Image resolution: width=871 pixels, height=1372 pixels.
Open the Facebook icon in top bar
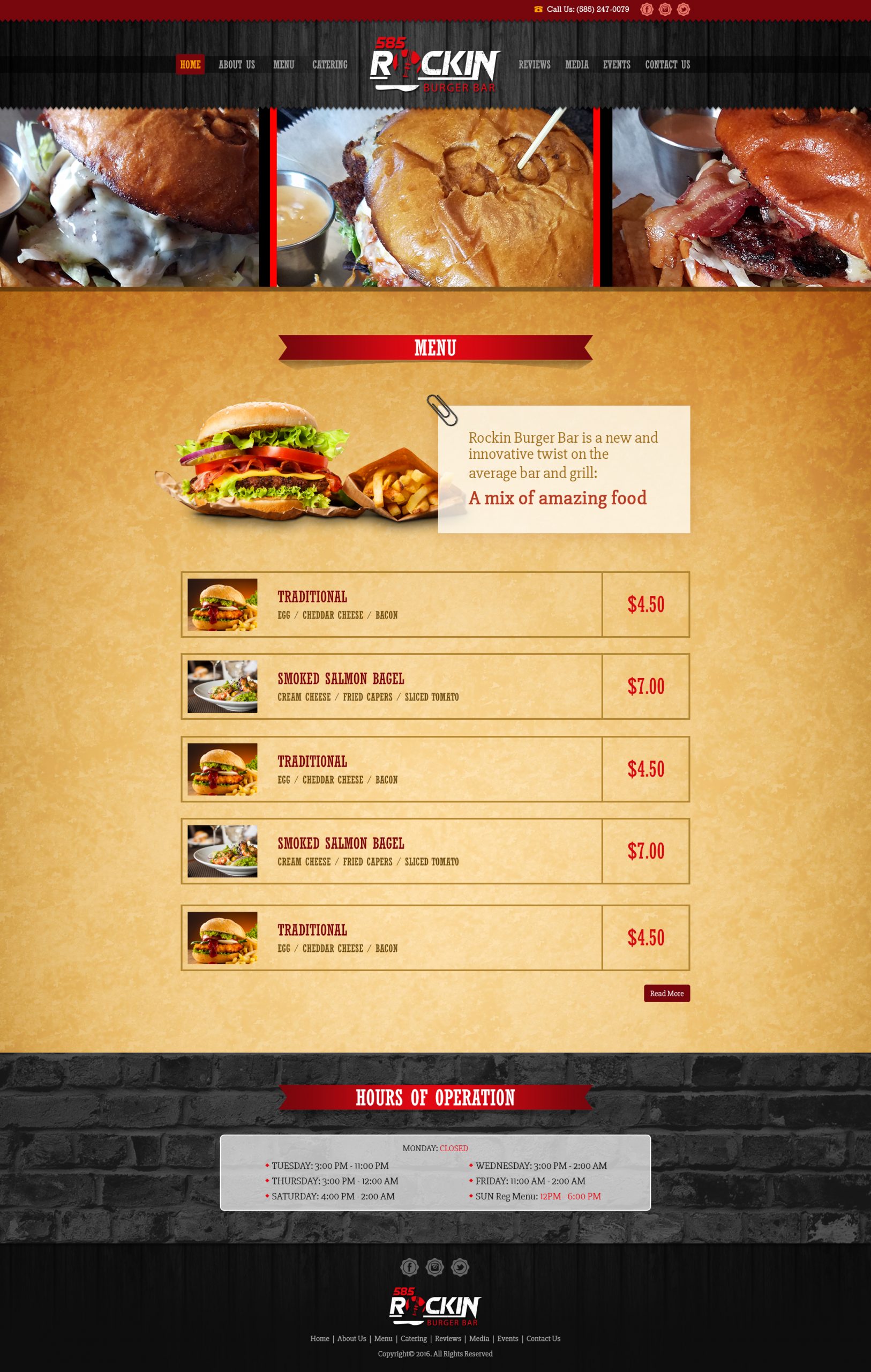[x=647, y=9]
